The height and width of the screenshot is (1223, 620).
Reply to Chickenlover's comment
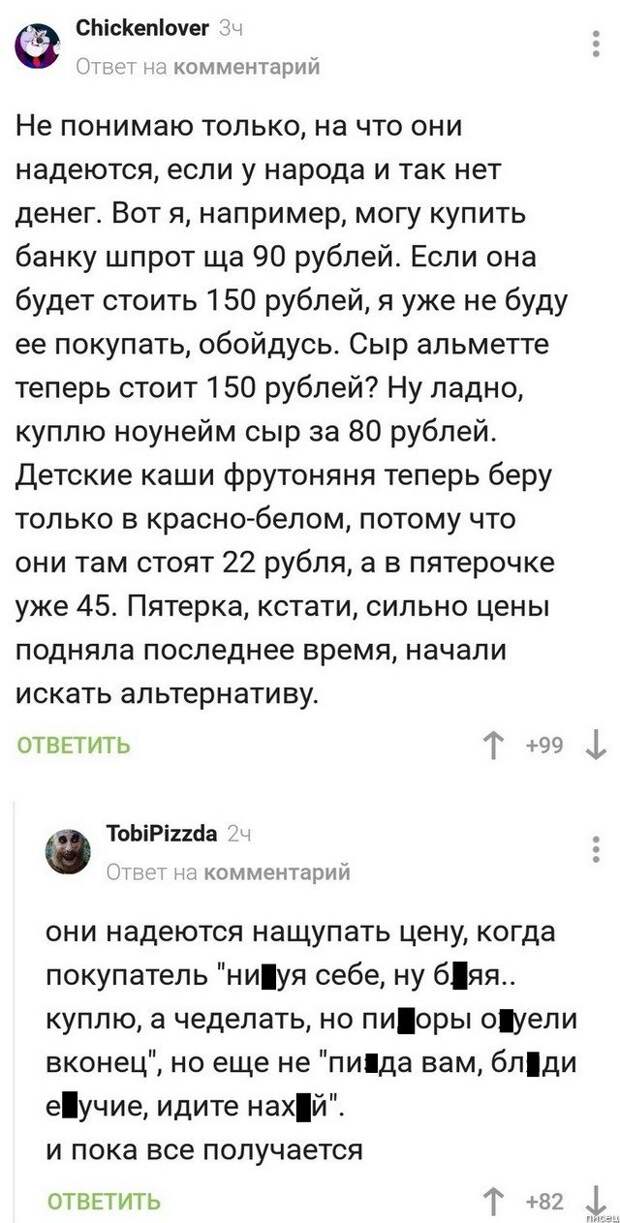coord(74,745)
